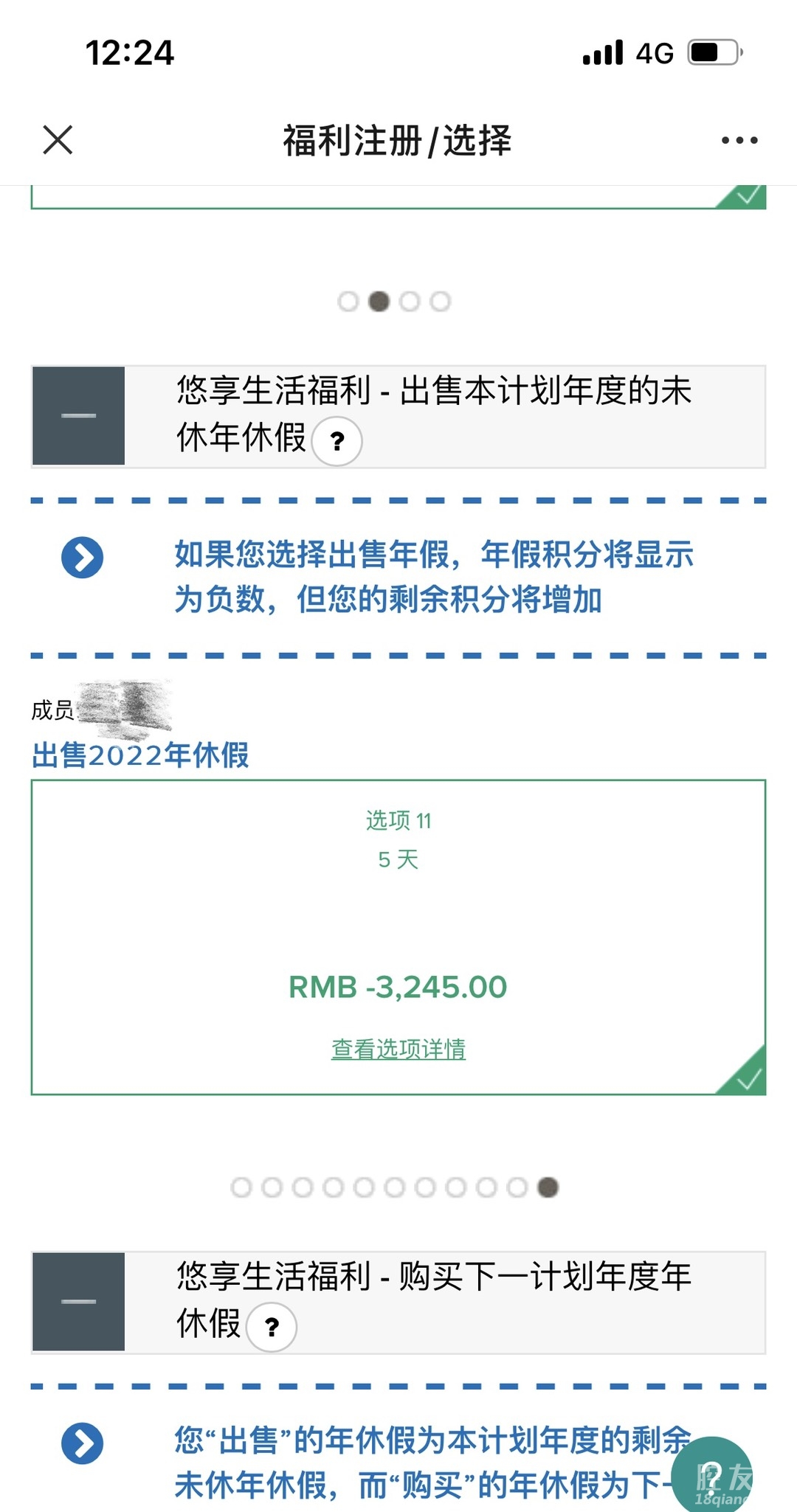The height and width of the screenshot is (1512, 797).
Task: Open the floating help bubble
Action: [711, 1472]
